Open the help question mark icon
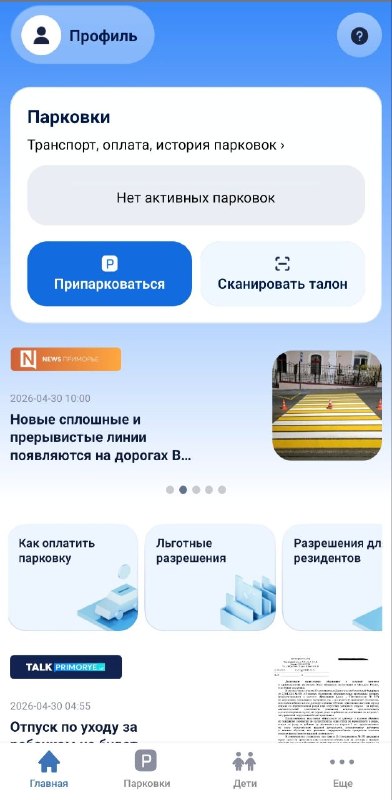This screenshot has width=392, height=800. (x=359, y=35)
